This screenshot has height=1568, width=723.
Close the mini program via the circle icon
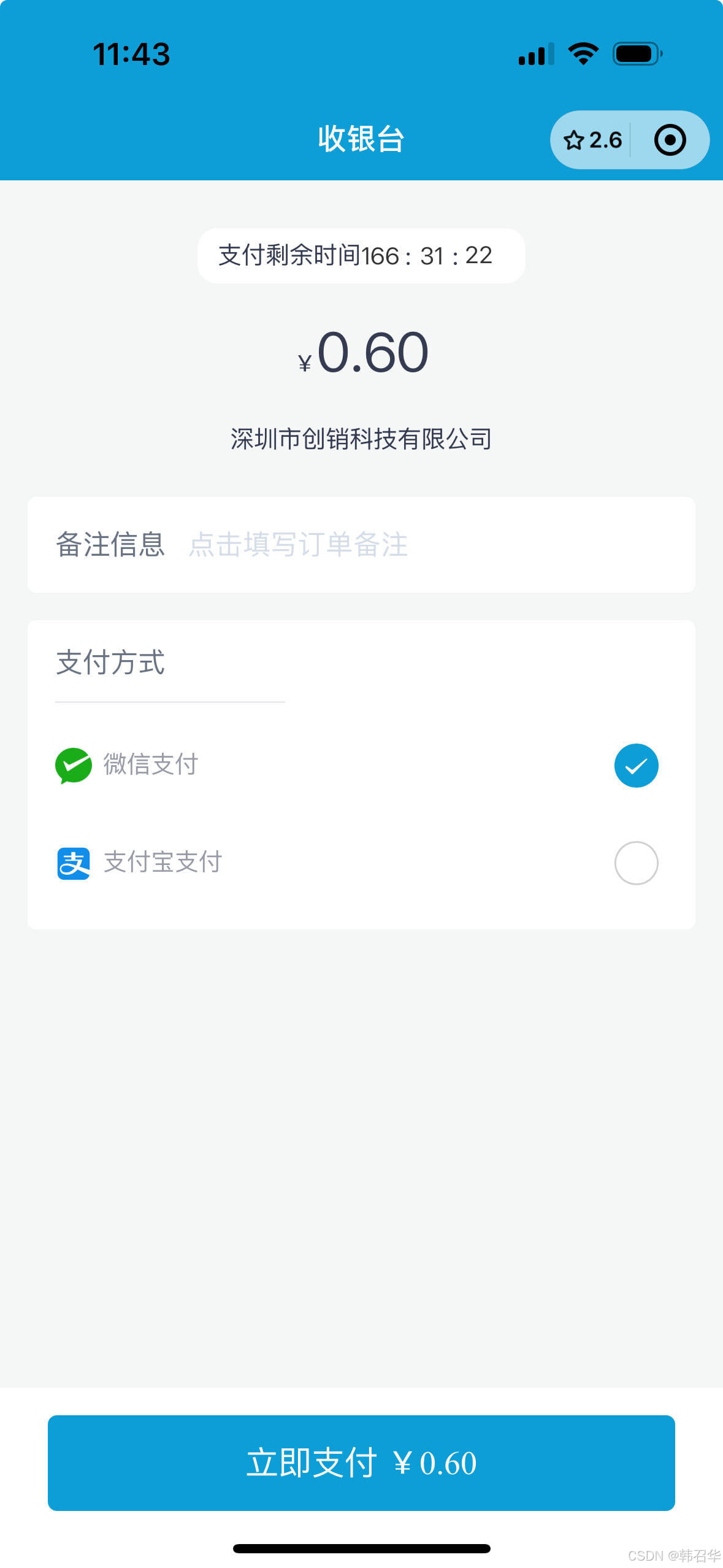[x=670, y=140]
